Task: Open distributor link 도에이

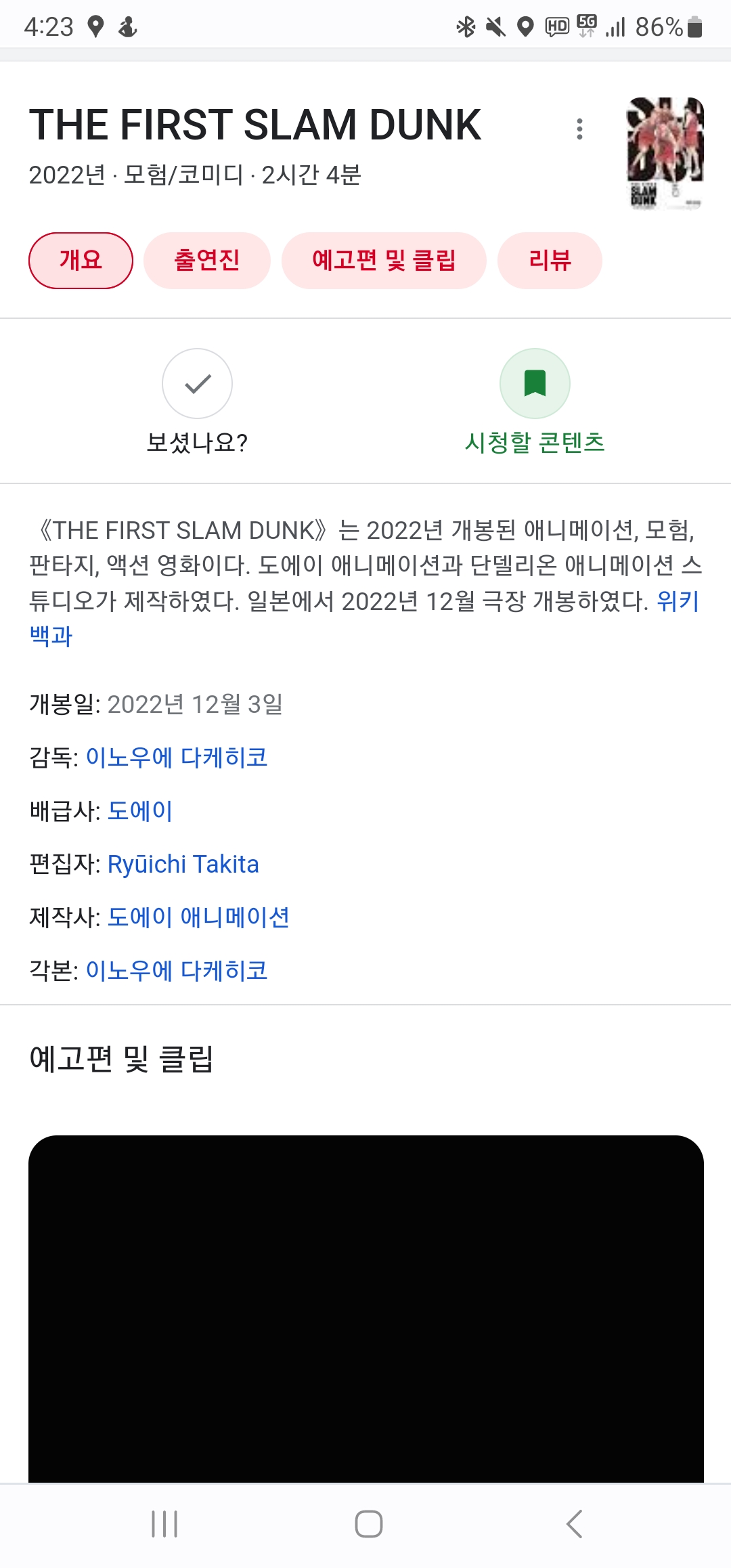Action: tap(140, 811)
